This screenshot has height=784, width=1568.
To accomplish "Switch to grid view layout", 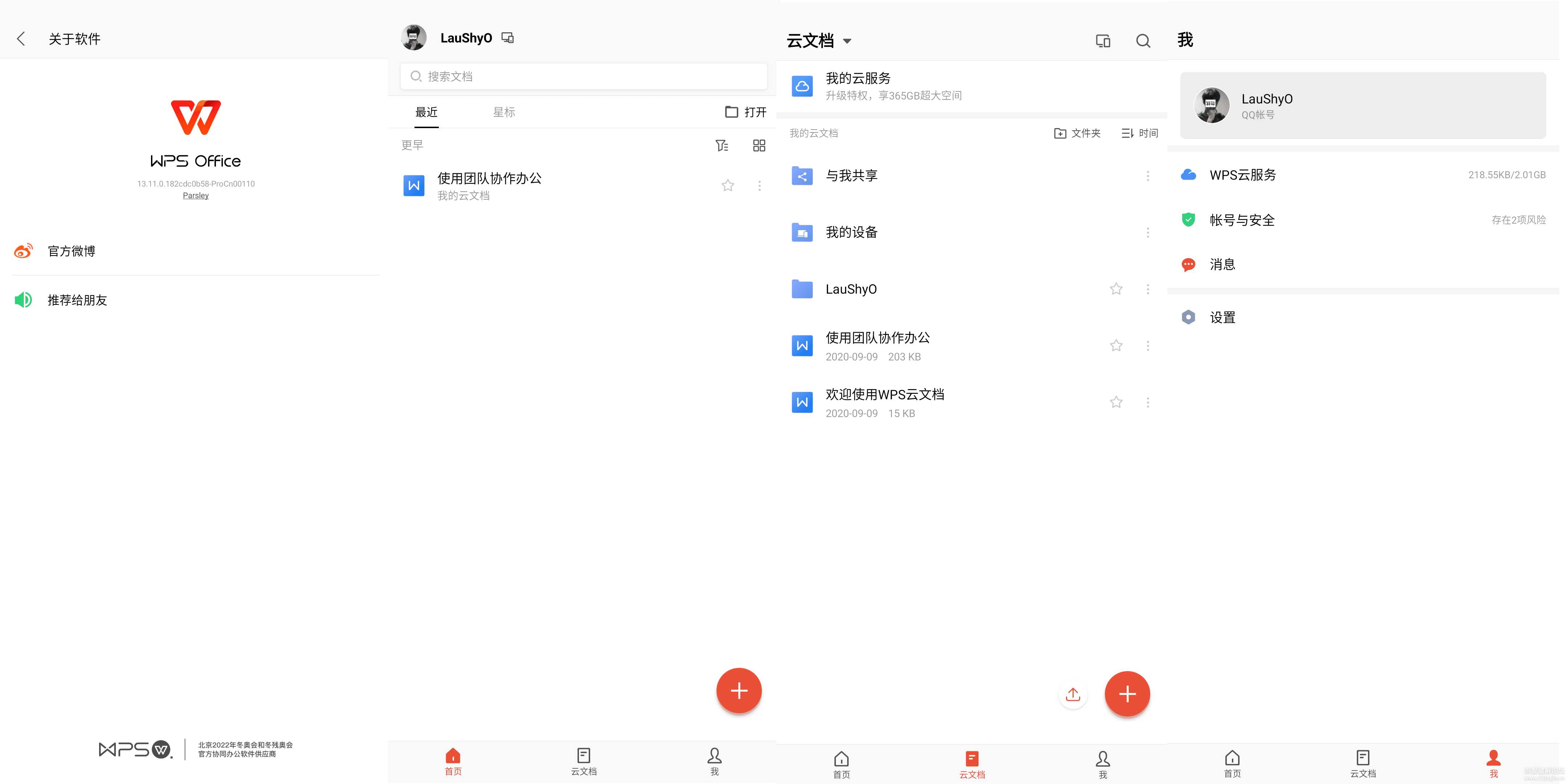I will tap(759, 146).
